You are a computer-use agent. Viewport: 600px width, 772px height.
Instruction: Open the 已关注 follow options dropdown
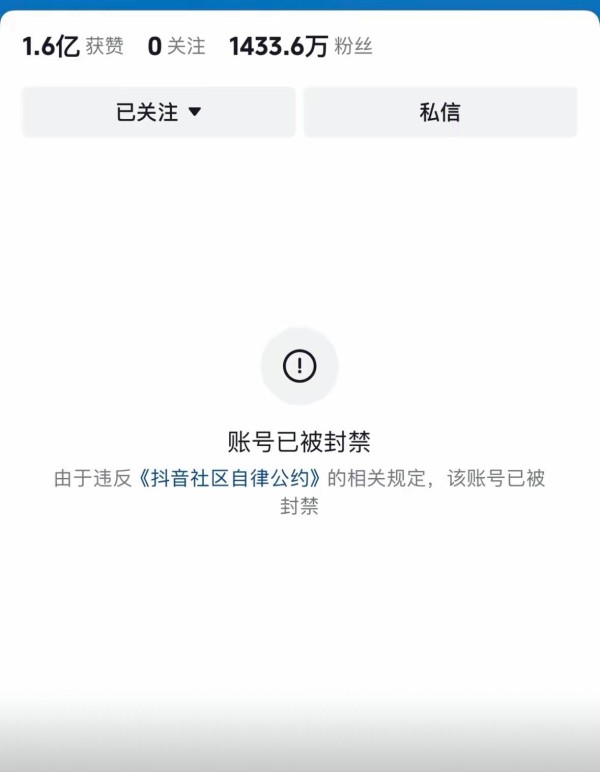159,112
